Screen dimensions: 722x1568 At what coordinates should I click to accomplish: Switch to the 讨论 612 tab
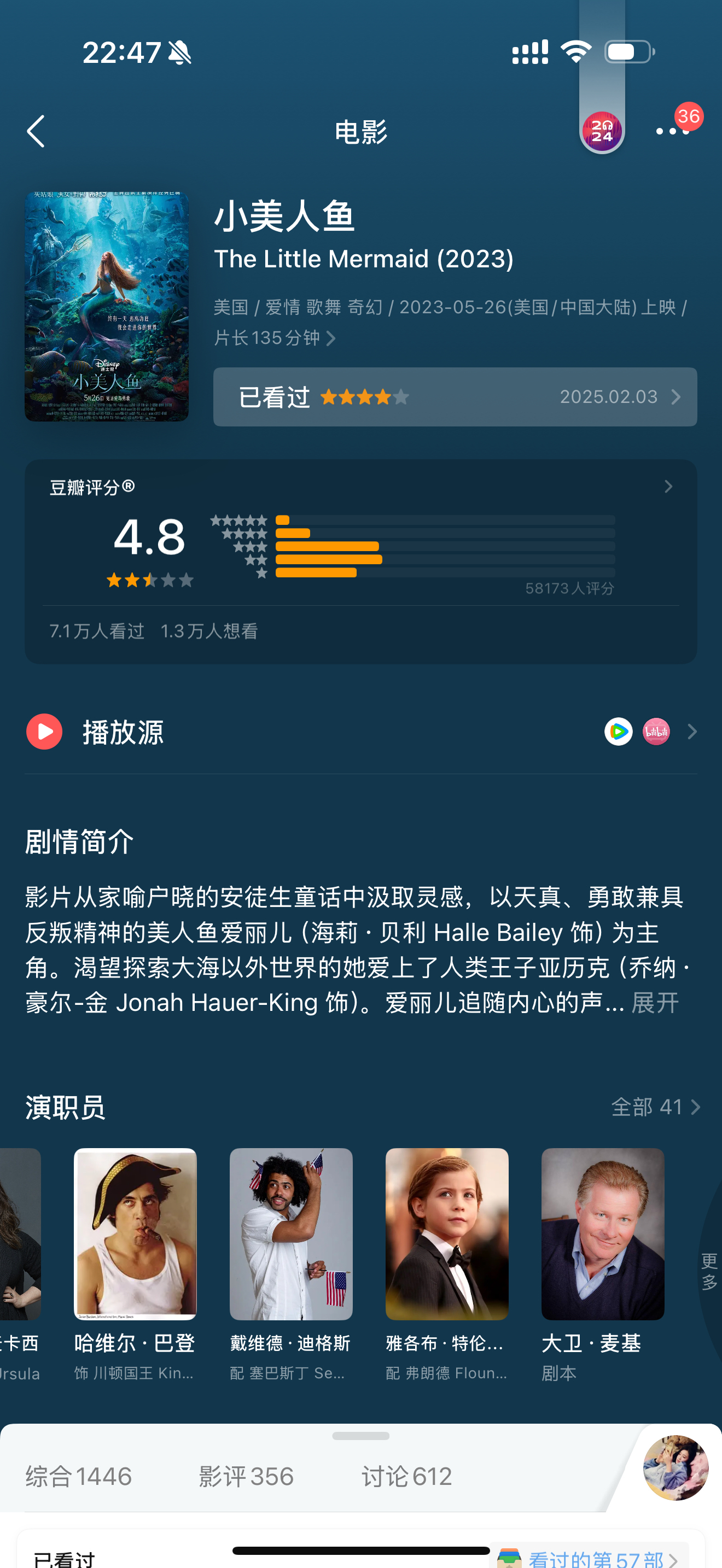406,1477
